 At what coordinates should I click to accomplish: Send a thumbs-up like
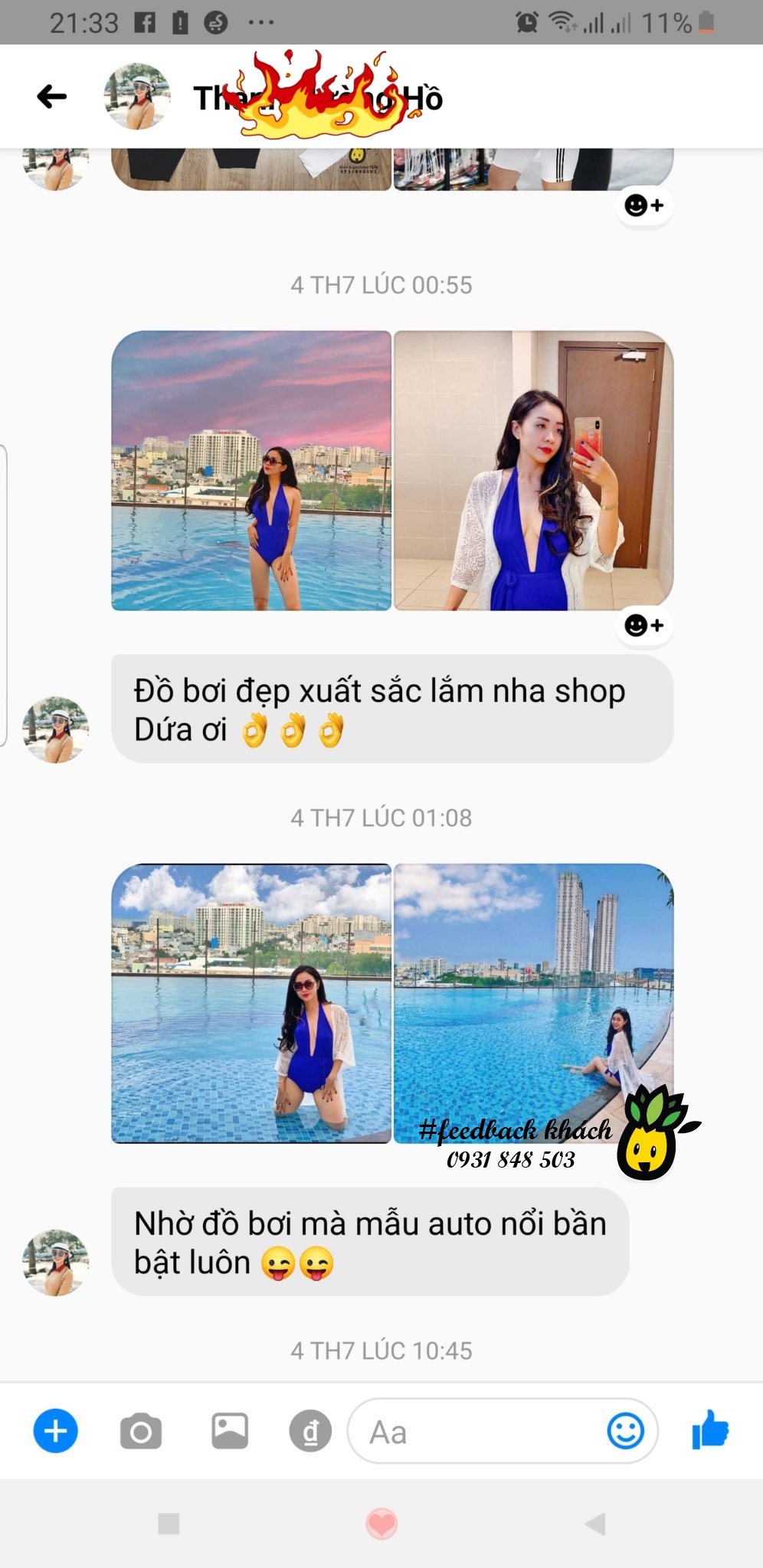click(x=709, y=1429)
